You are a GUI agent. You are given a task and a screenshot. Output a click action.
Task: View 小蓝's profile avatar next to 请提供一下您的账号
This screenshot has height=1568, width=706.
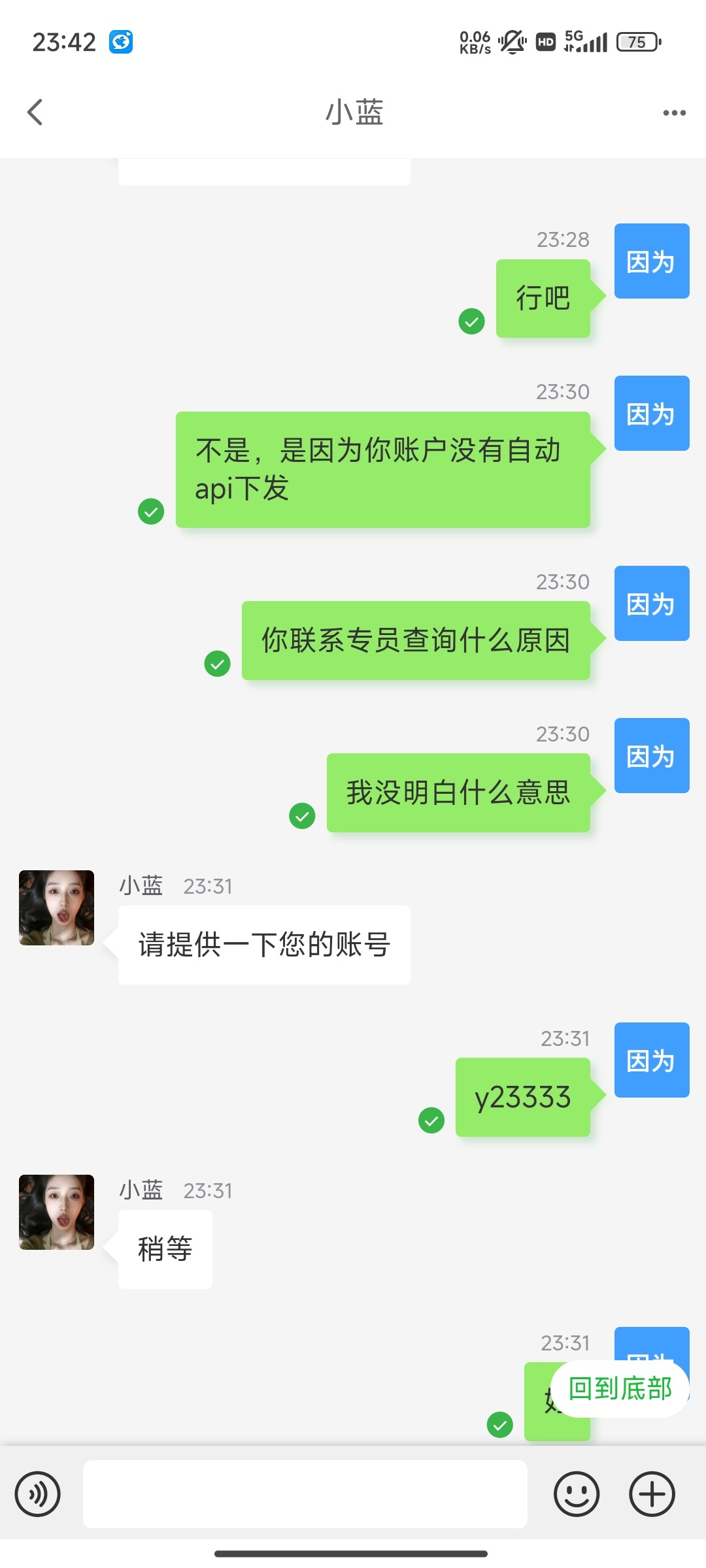[x=56, y=908]
